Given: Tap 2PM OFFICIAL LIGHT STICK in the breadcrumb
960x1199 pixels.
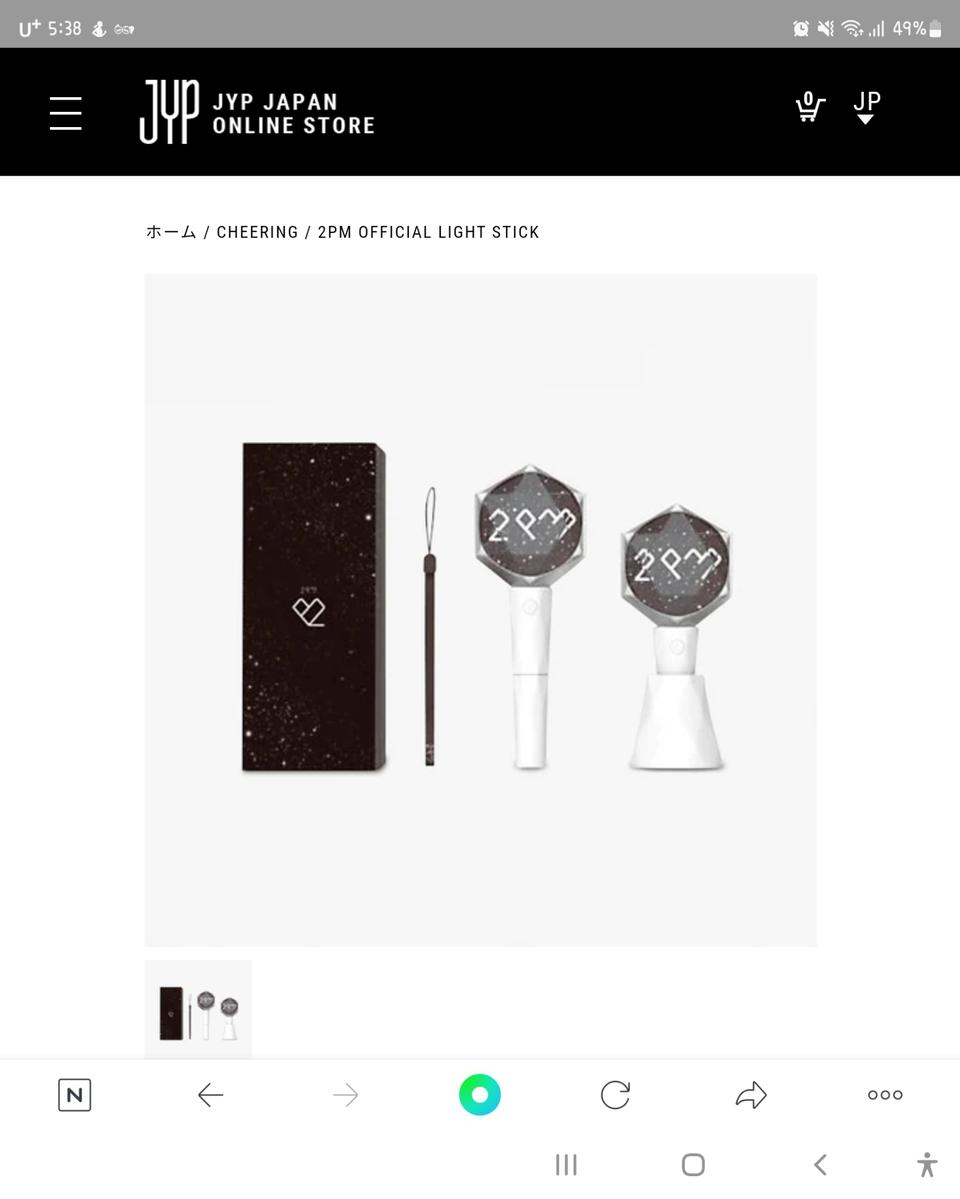Looking at the screenshot, I should coord(429,232).
